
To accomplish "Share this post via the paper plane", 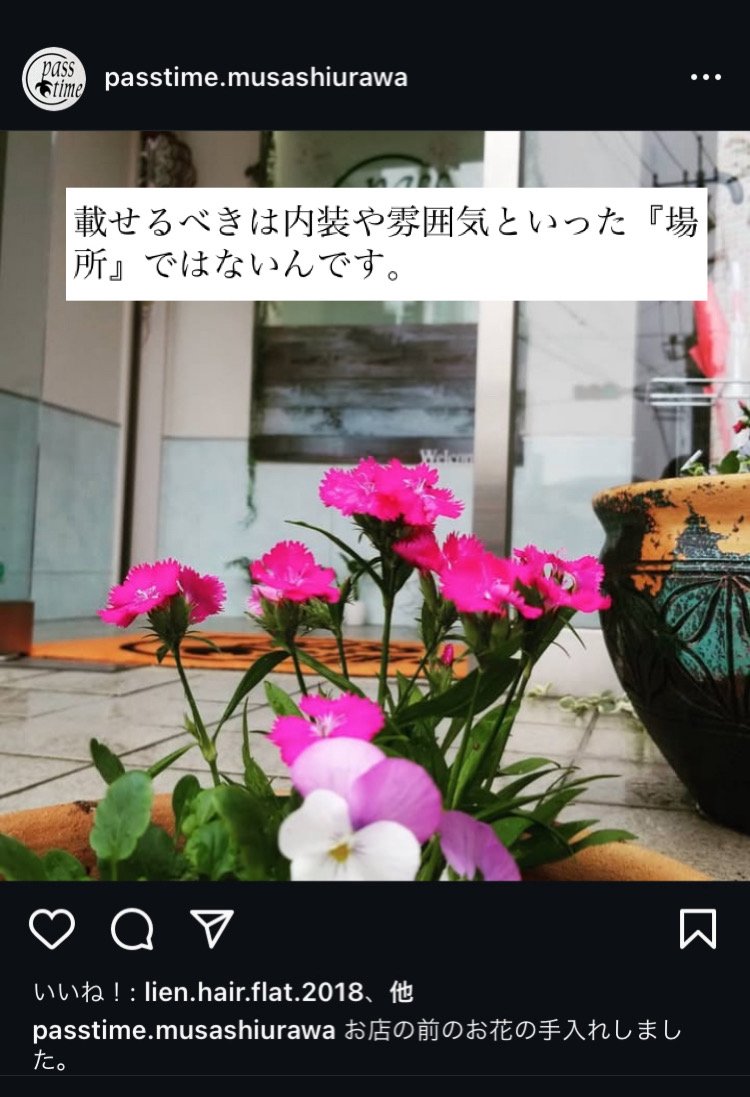I will pos(211,929).
